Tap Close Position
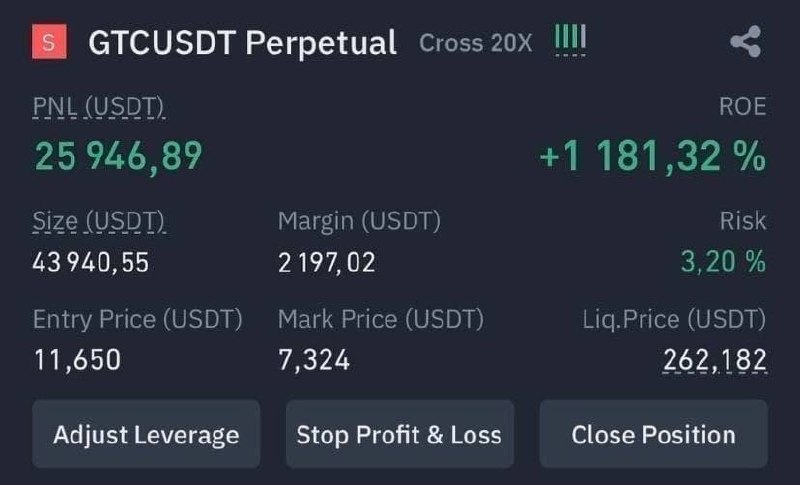 pyautogui.click(x=654, y=434)
